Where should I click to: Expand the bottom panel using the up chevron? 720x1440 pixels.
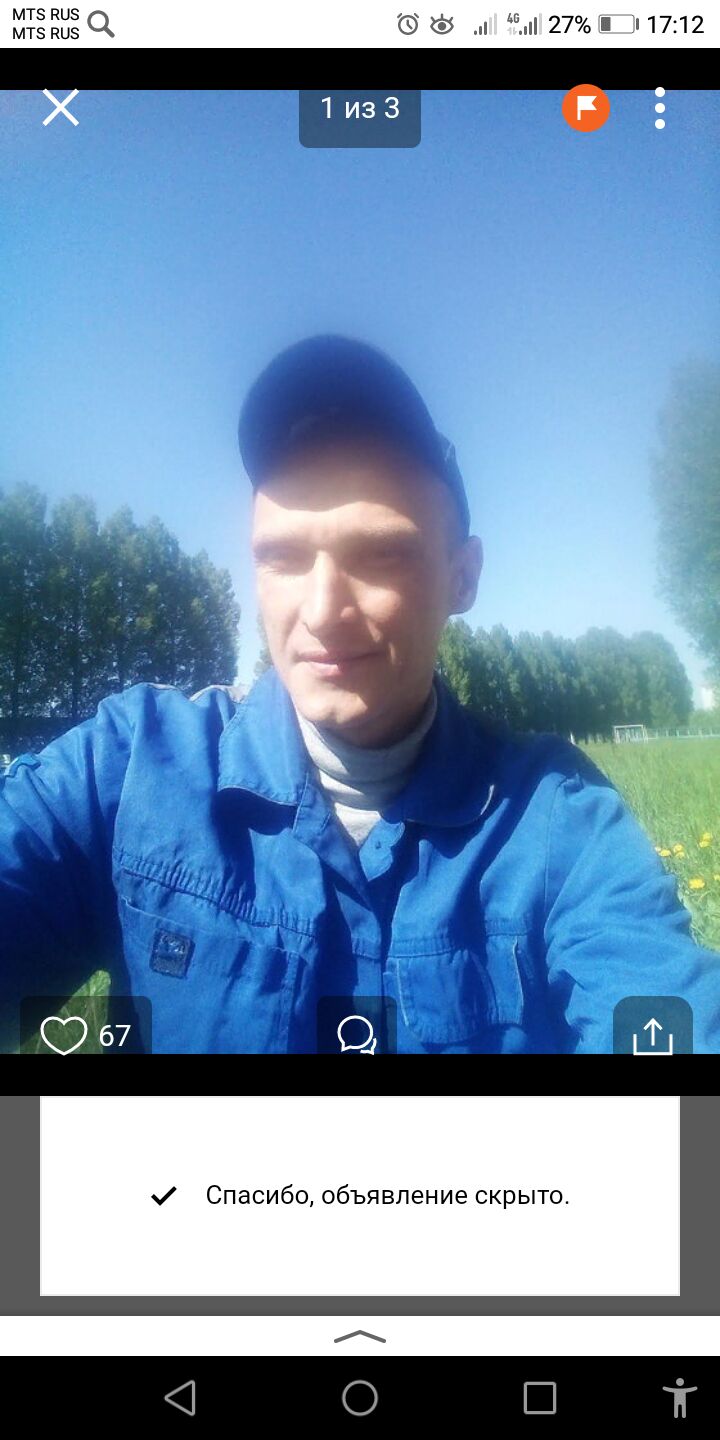pyautogui.click(x=360, y=1337)
